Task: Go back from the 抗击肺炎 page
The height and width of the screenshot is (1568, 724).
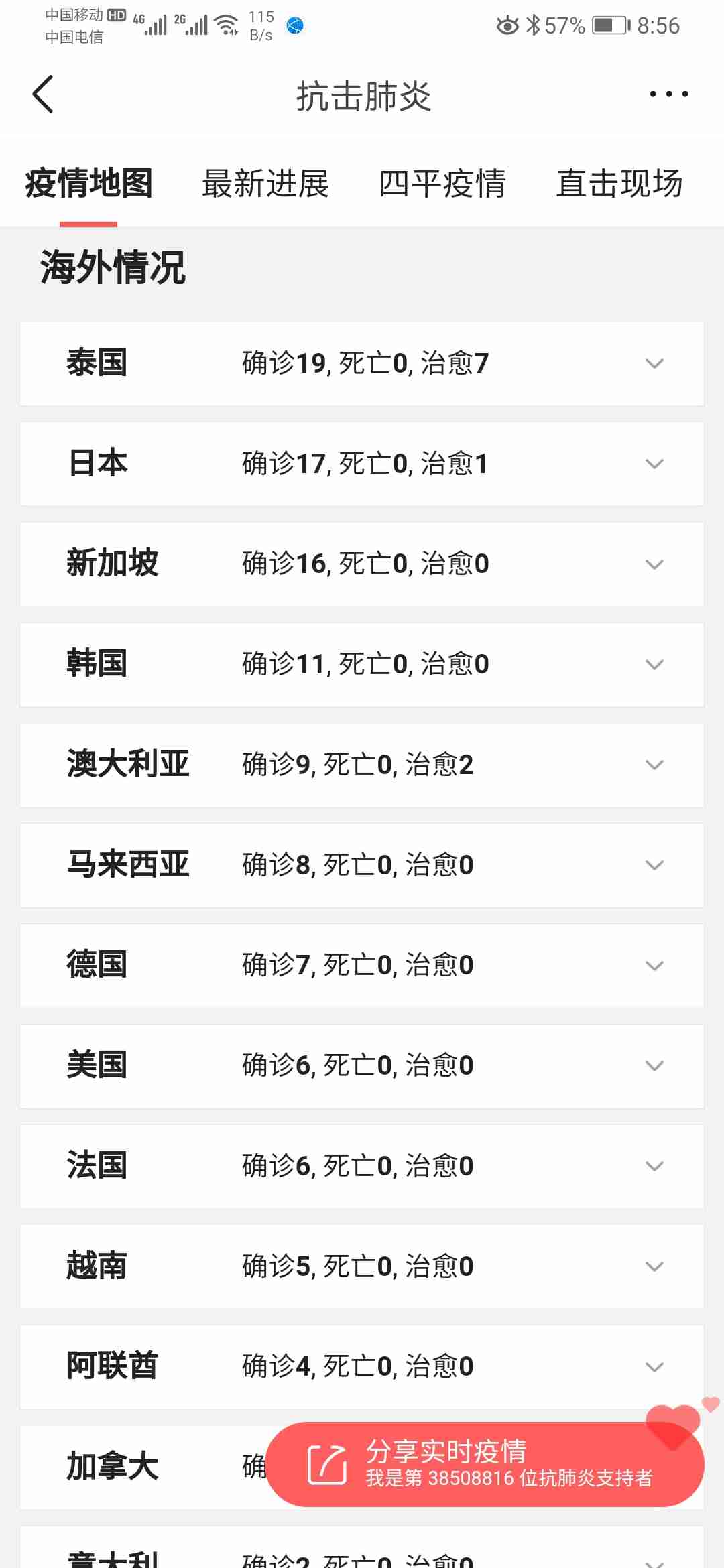Action: 43,94
